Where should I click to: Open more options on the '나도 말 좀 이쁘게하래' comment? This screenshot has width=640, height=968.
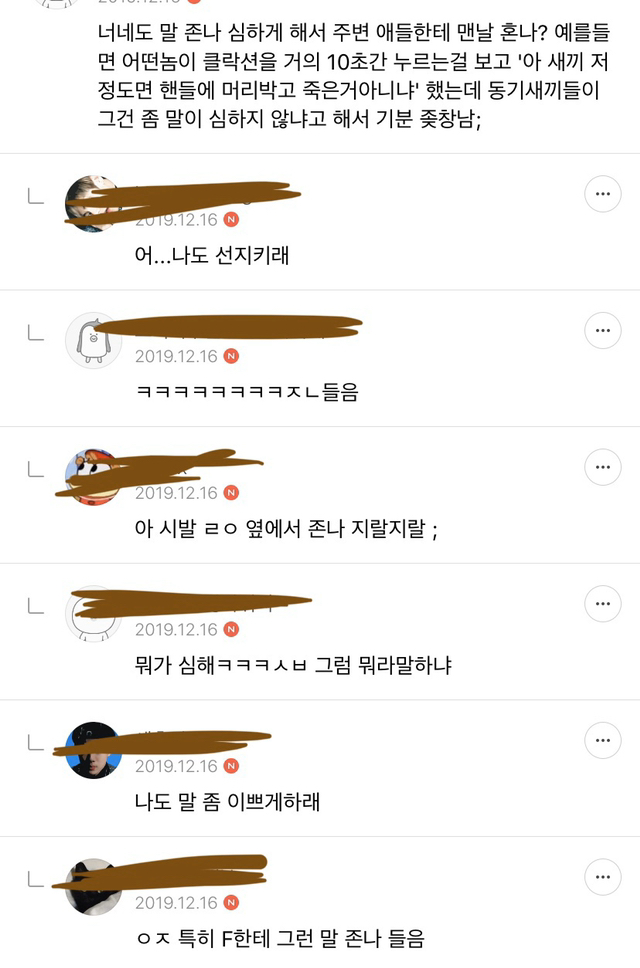pos(602,740)
